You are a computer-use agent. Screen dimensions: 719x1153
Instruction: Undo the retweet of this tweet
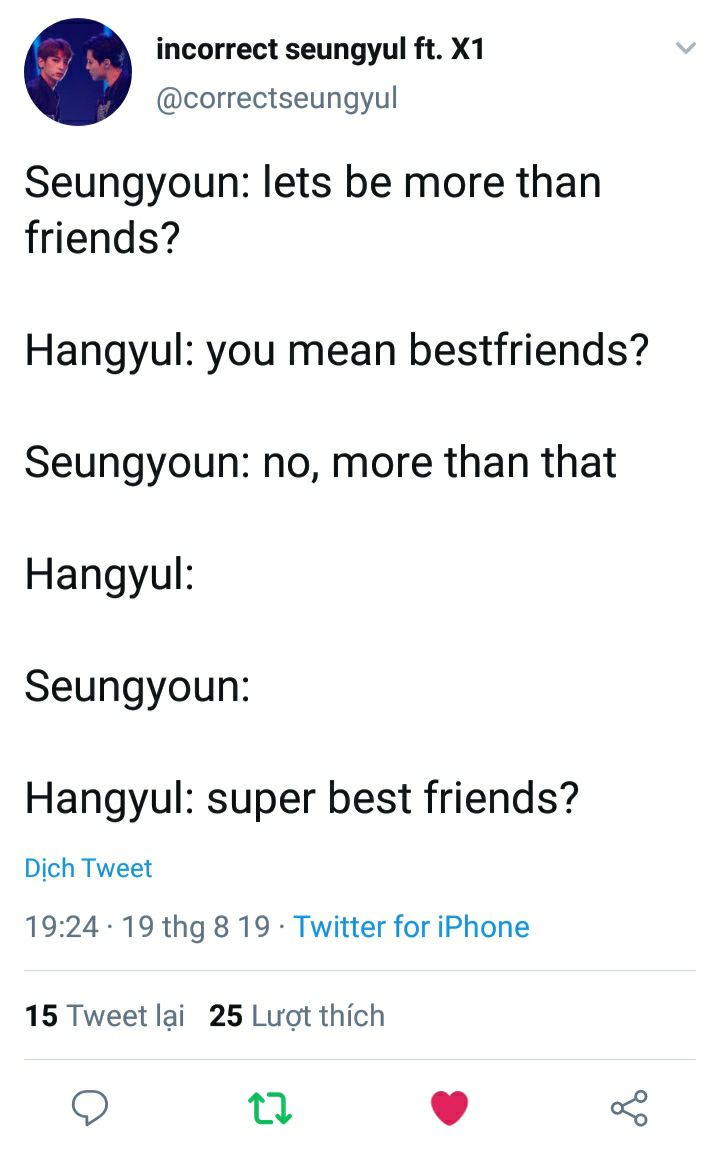pyautogui.click(x=269, y=1107)
